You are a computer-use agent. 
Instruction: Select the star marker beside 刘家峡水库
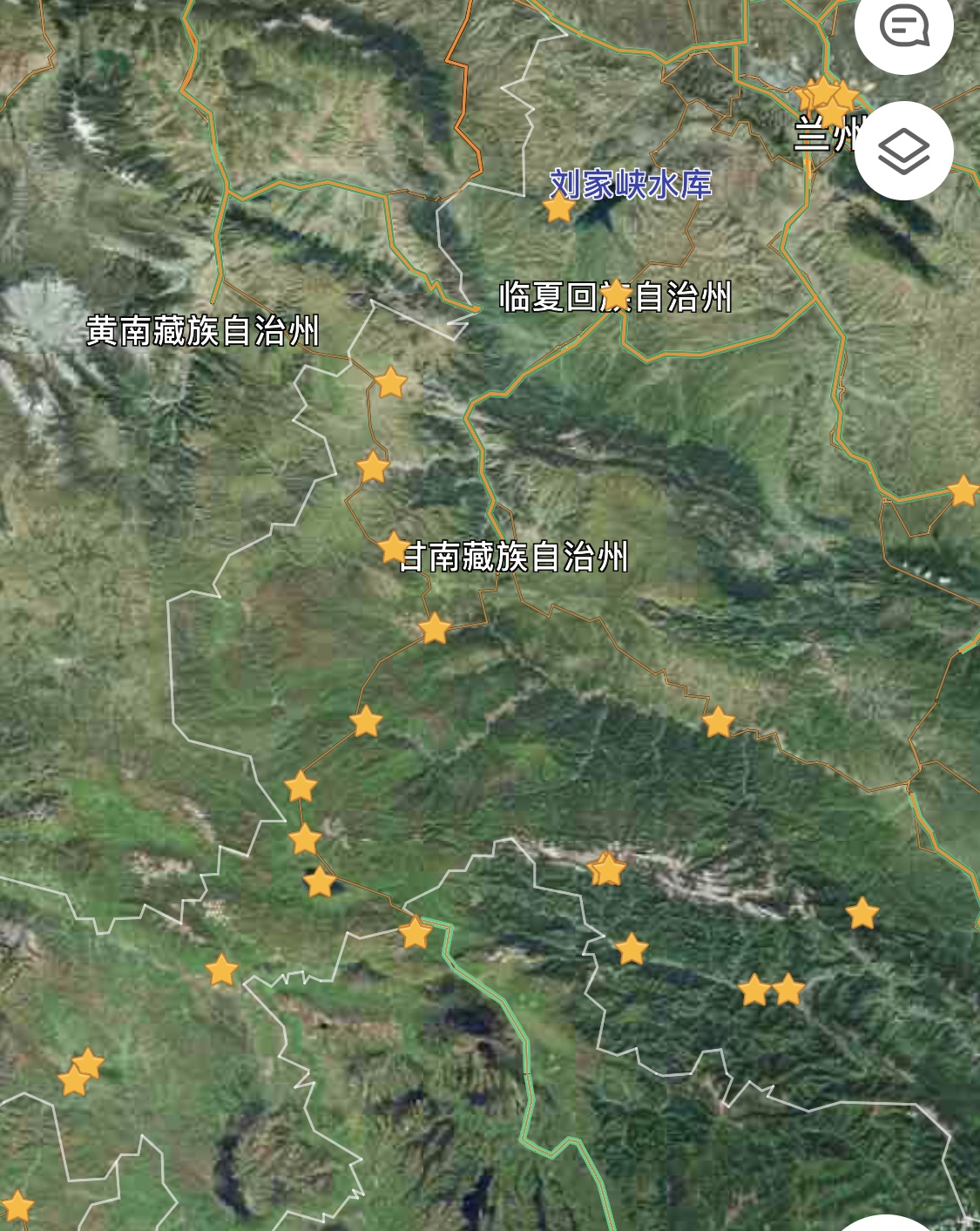coord(558,208)
